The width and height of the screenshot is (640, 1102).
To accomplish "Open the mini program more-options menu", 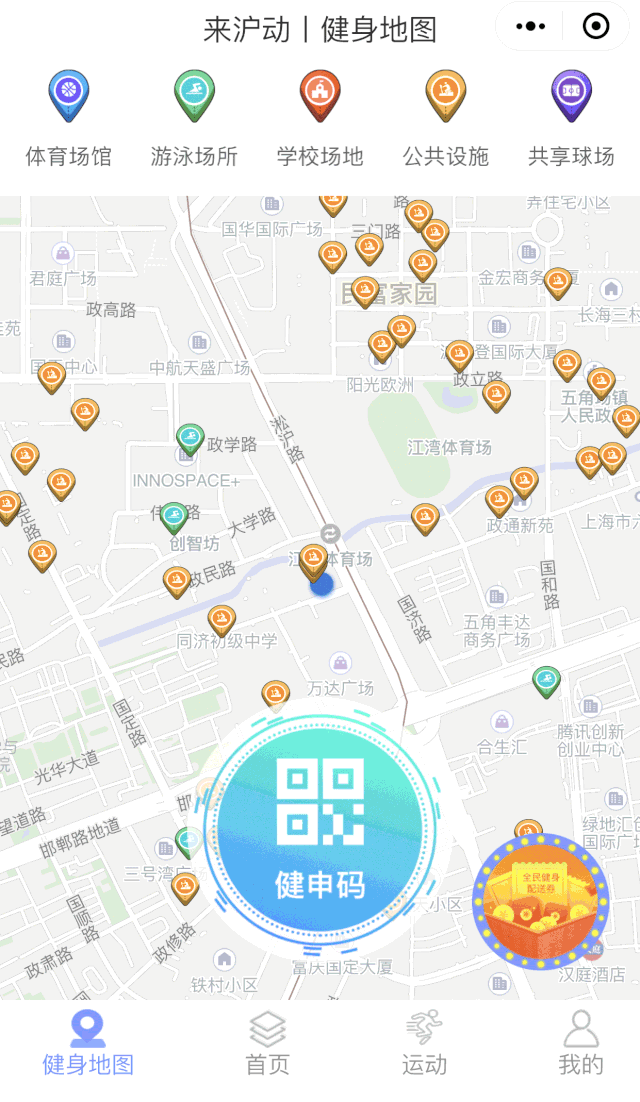I will click(530, 27).
